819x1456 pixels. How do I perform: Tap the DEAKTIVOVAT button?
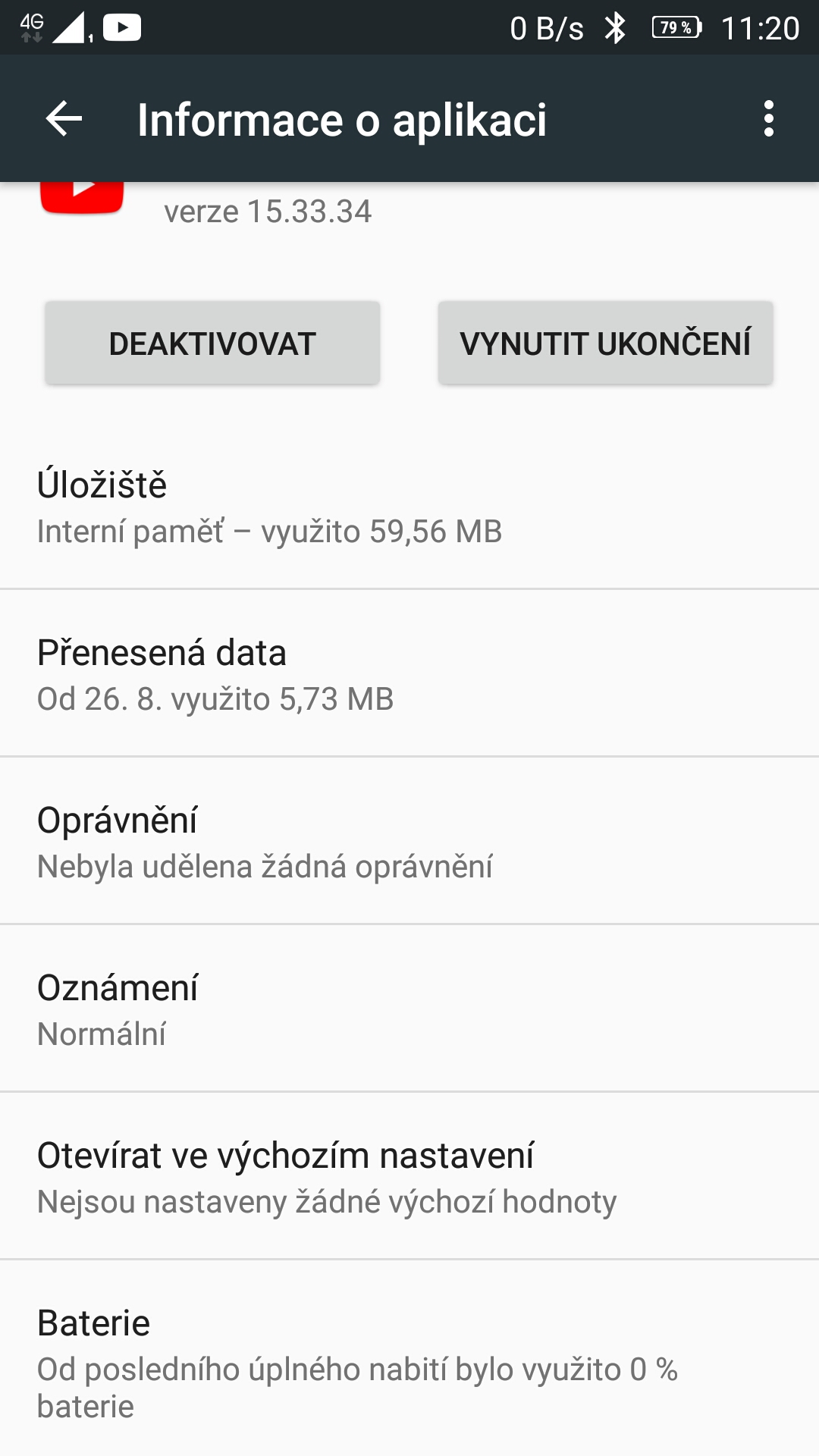pyautogui.click(x=212, y=344)
